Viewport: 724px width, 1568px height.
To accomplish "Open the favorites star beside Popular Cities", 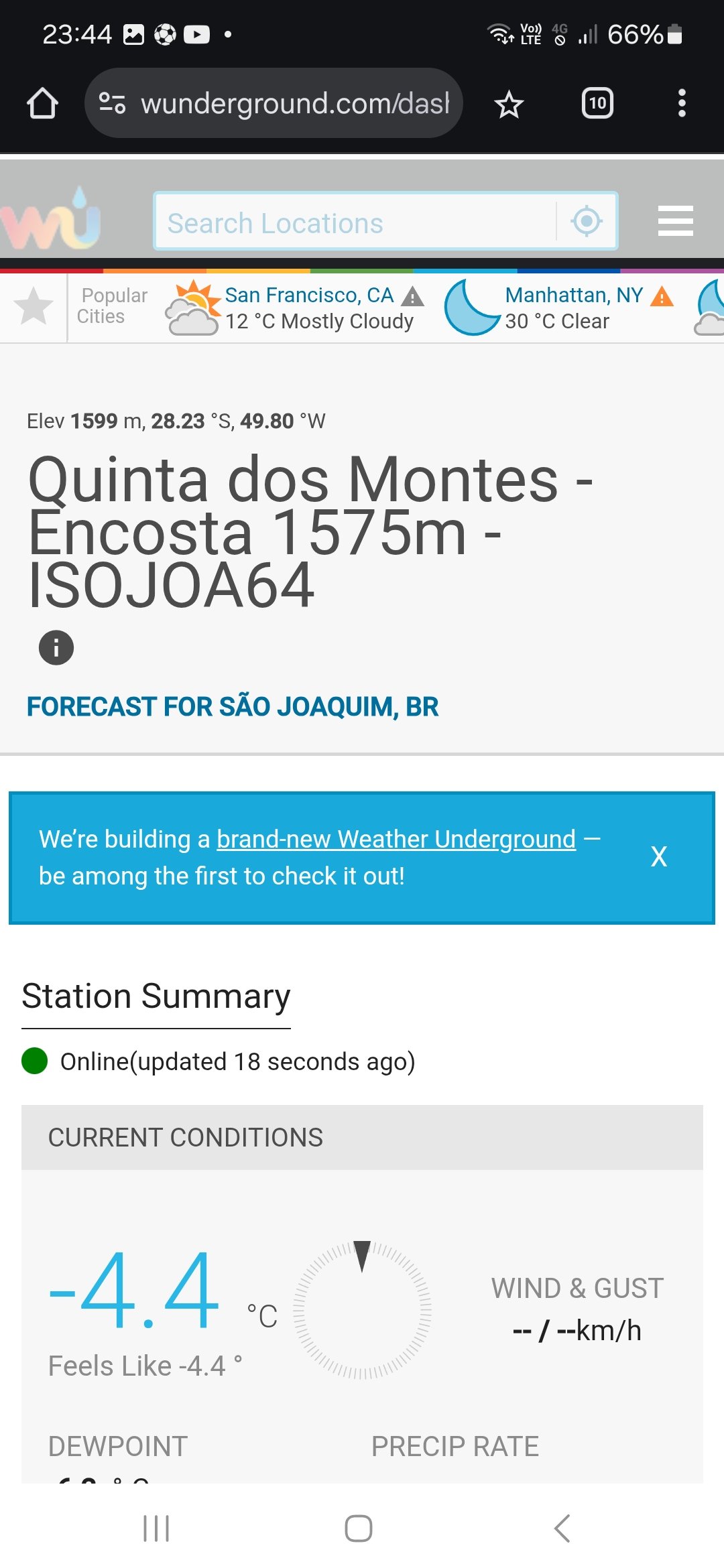I will pos(34,307).
